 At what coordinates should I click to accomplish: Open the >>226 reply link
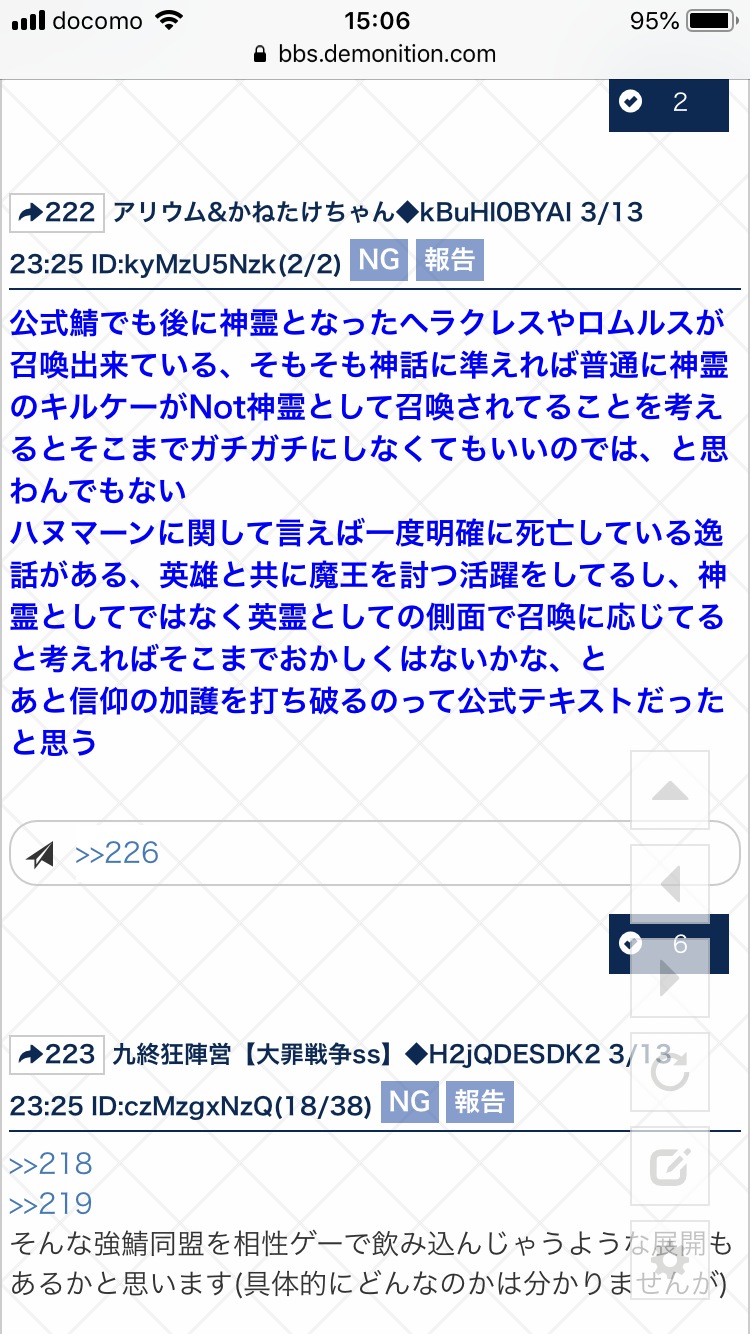tap(117, 853)
